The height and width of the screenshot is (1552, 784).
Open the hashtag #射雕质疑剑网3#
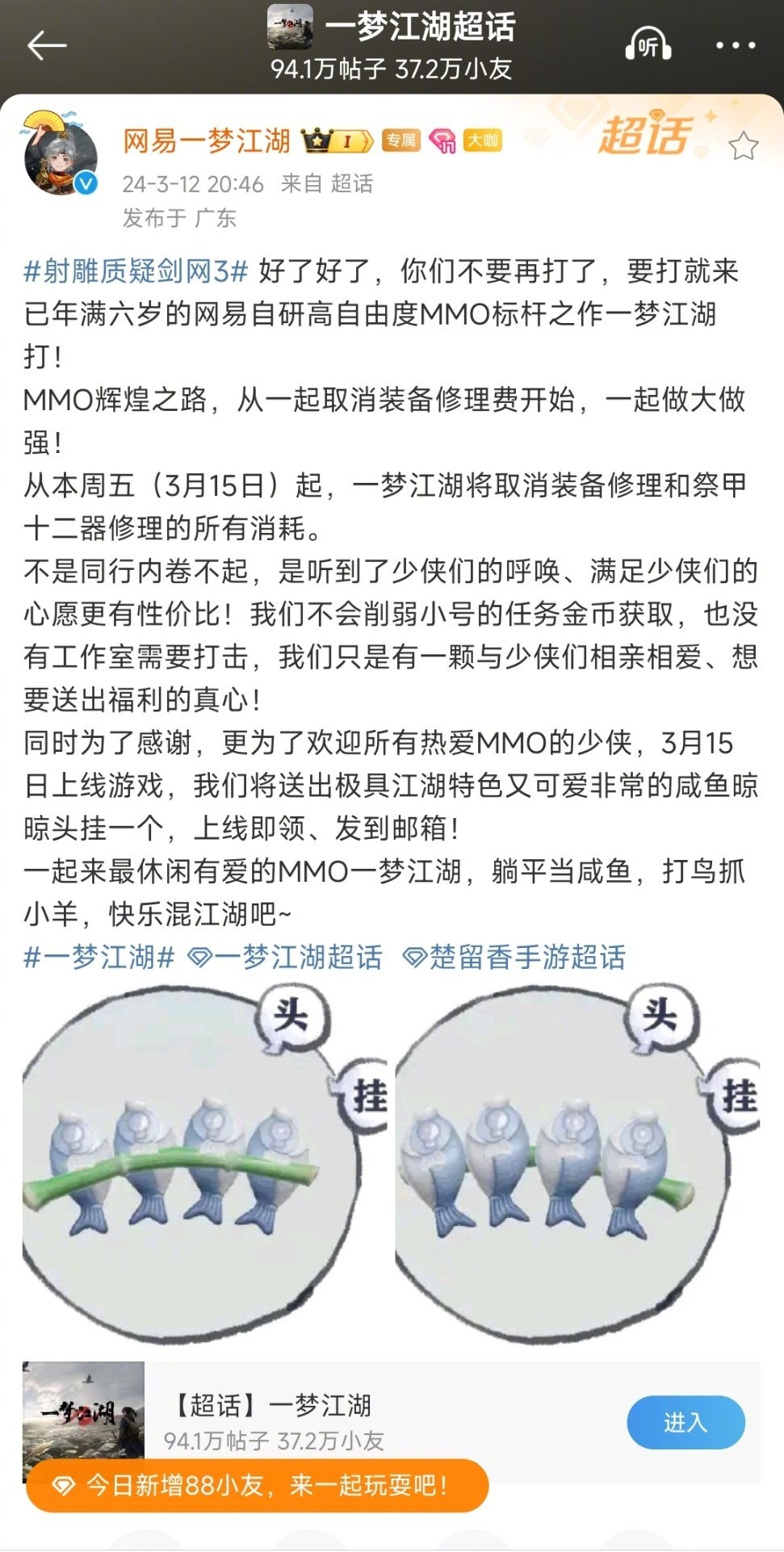[x=136, y=271]
